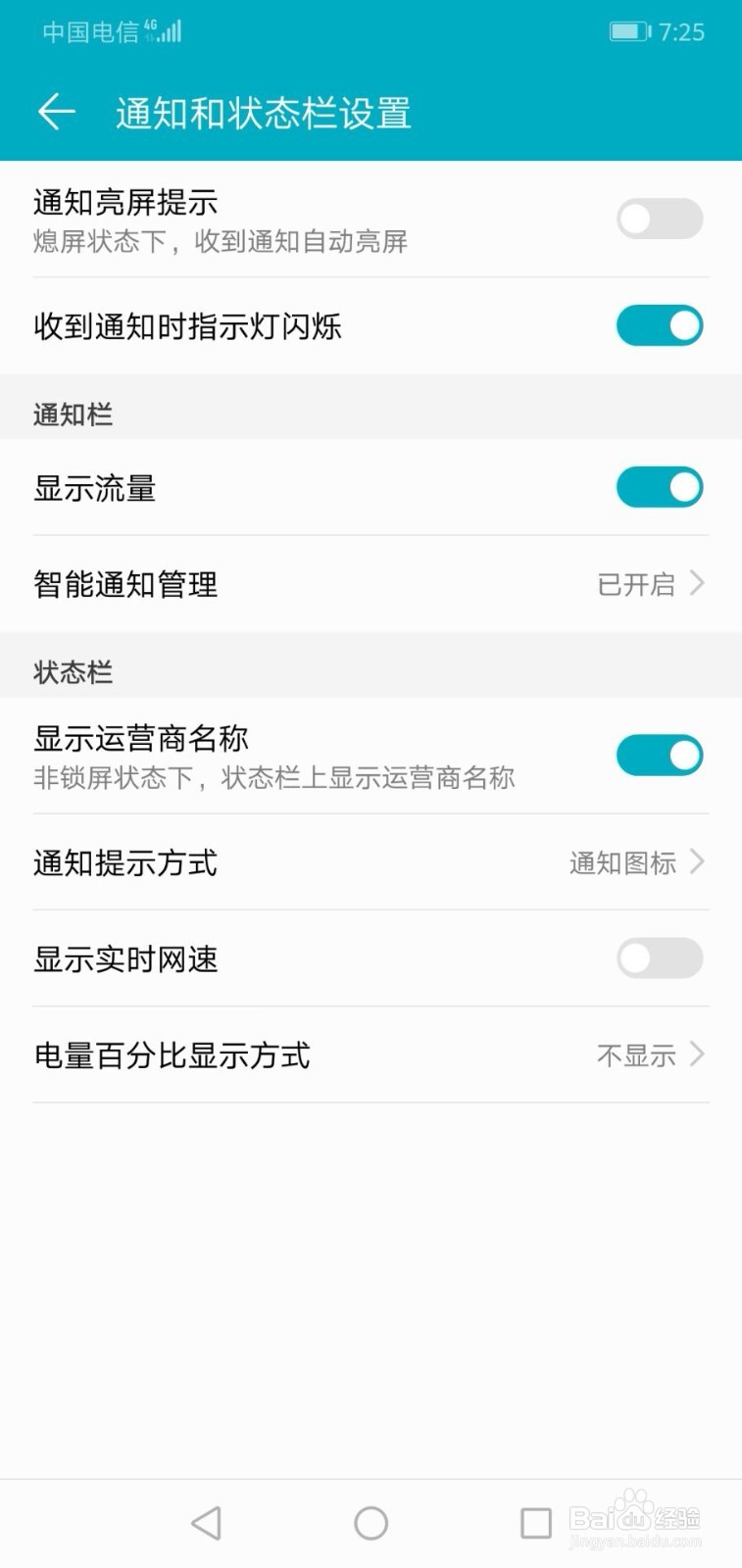This screenshot has height=1568, width=742.
Task: Tap the back triangle navigation icon
Action: tap(205, 1523)
